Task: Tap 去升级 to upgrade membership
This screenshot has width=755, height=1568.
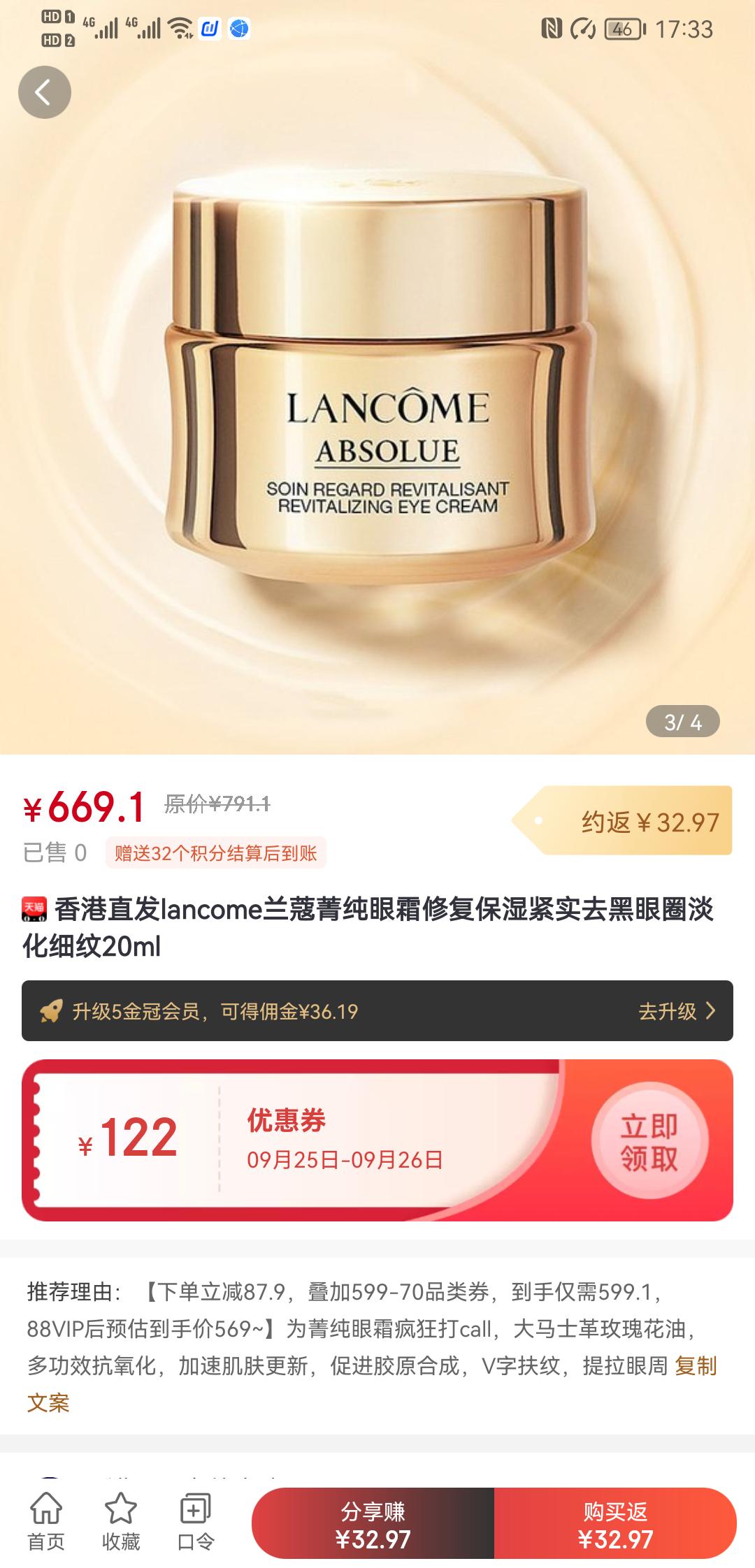Action: (676, 1011)
